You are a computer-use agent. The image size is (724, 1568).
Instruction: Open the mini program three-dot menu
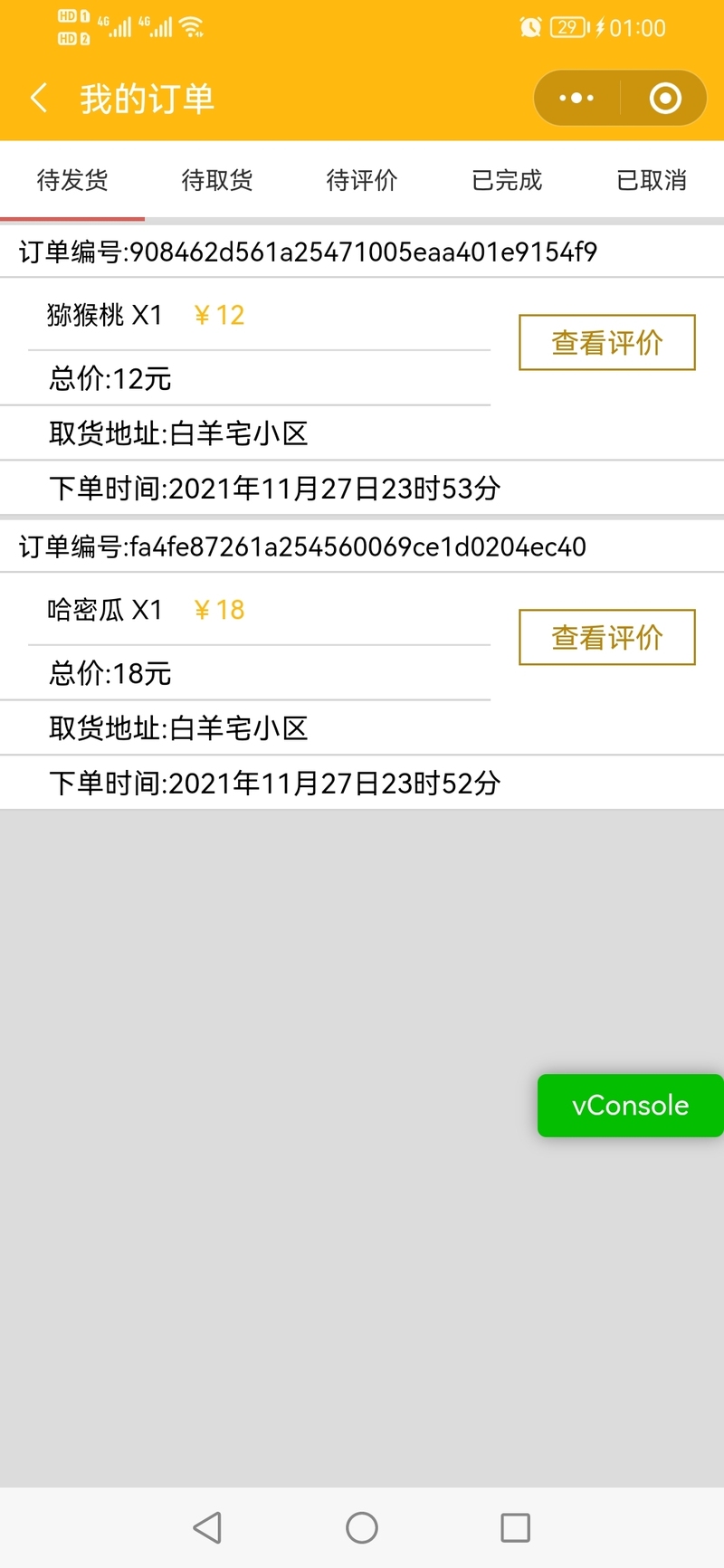(576, 98)
